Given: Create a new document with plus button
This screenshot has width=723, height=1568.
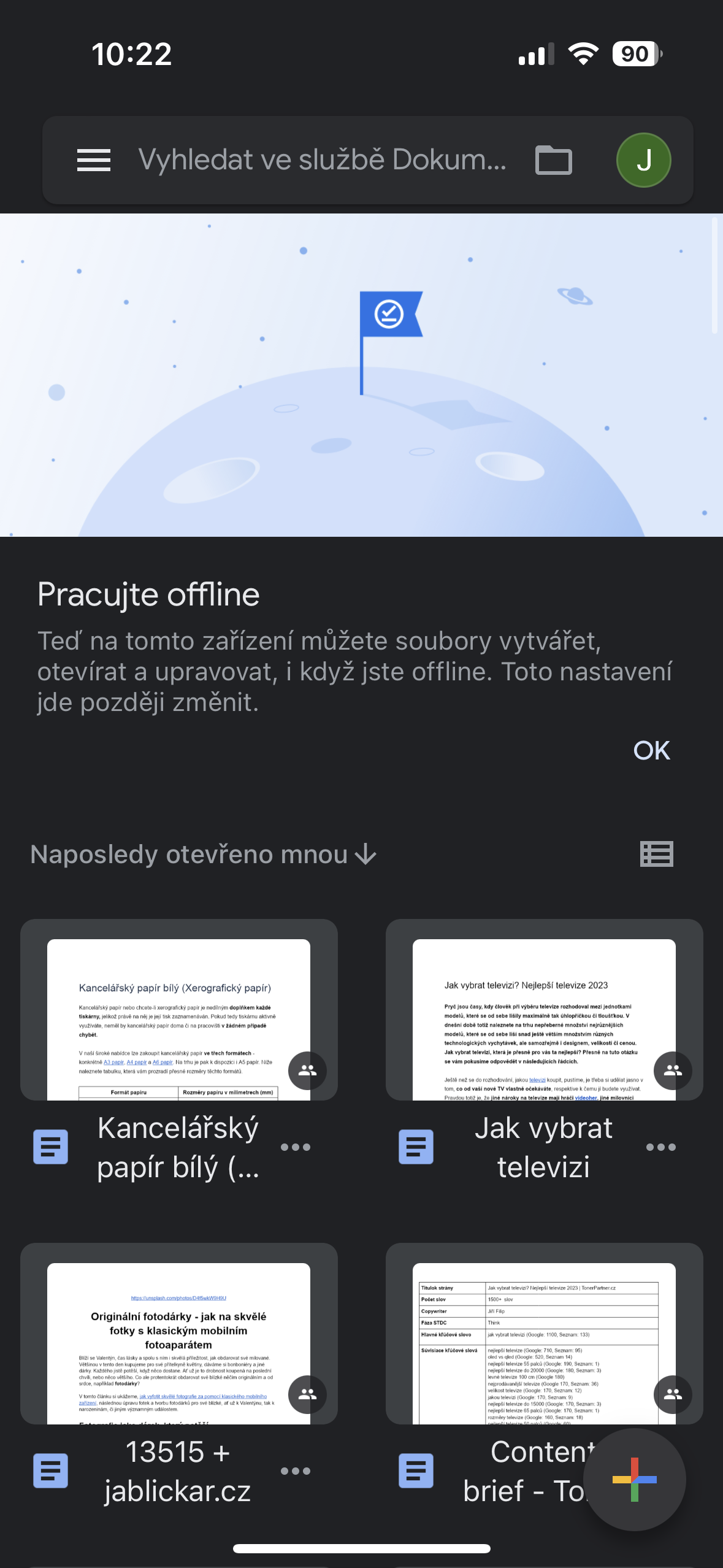Looking at the screenshot, I should (x=634, y=1479).
